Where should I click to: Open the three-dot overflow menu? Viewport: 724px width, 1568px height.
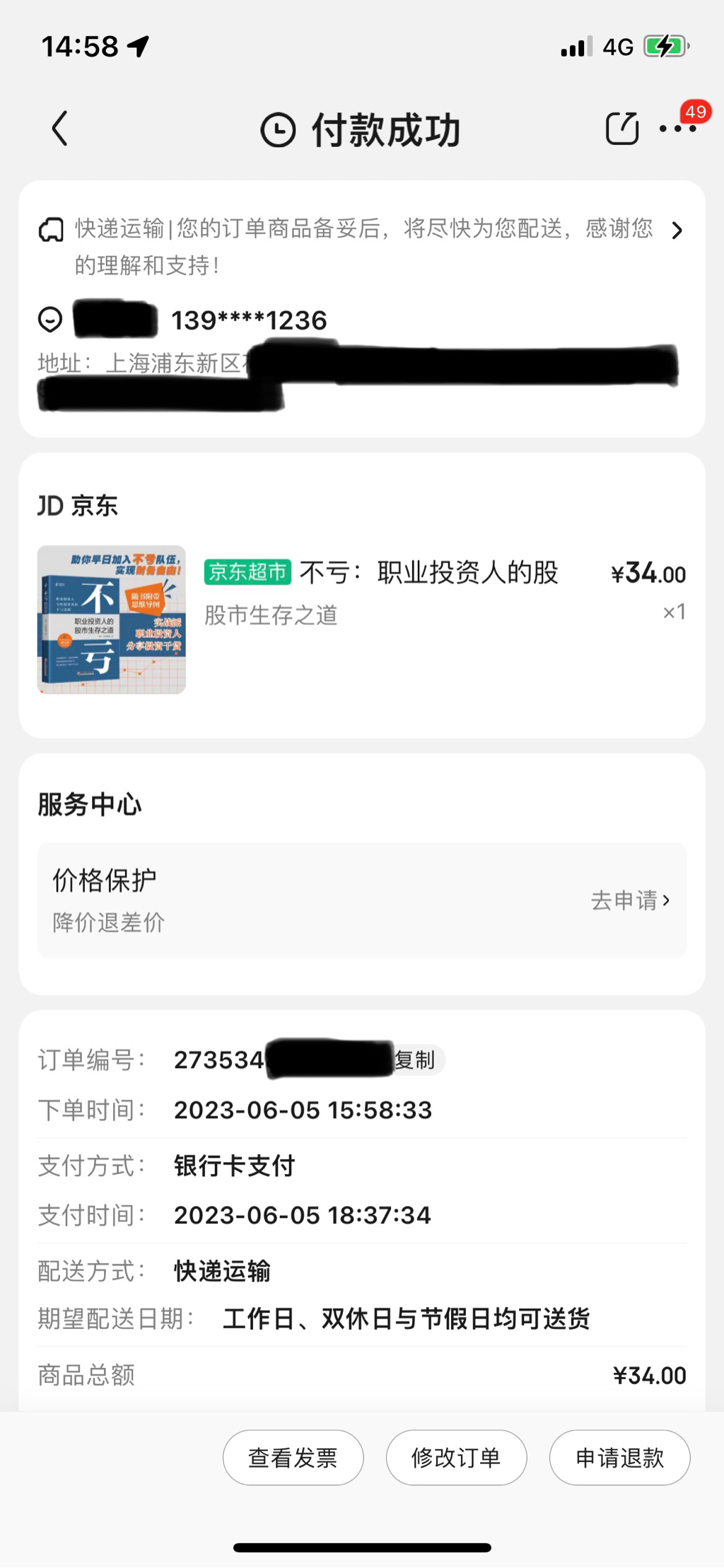point(677,129)
